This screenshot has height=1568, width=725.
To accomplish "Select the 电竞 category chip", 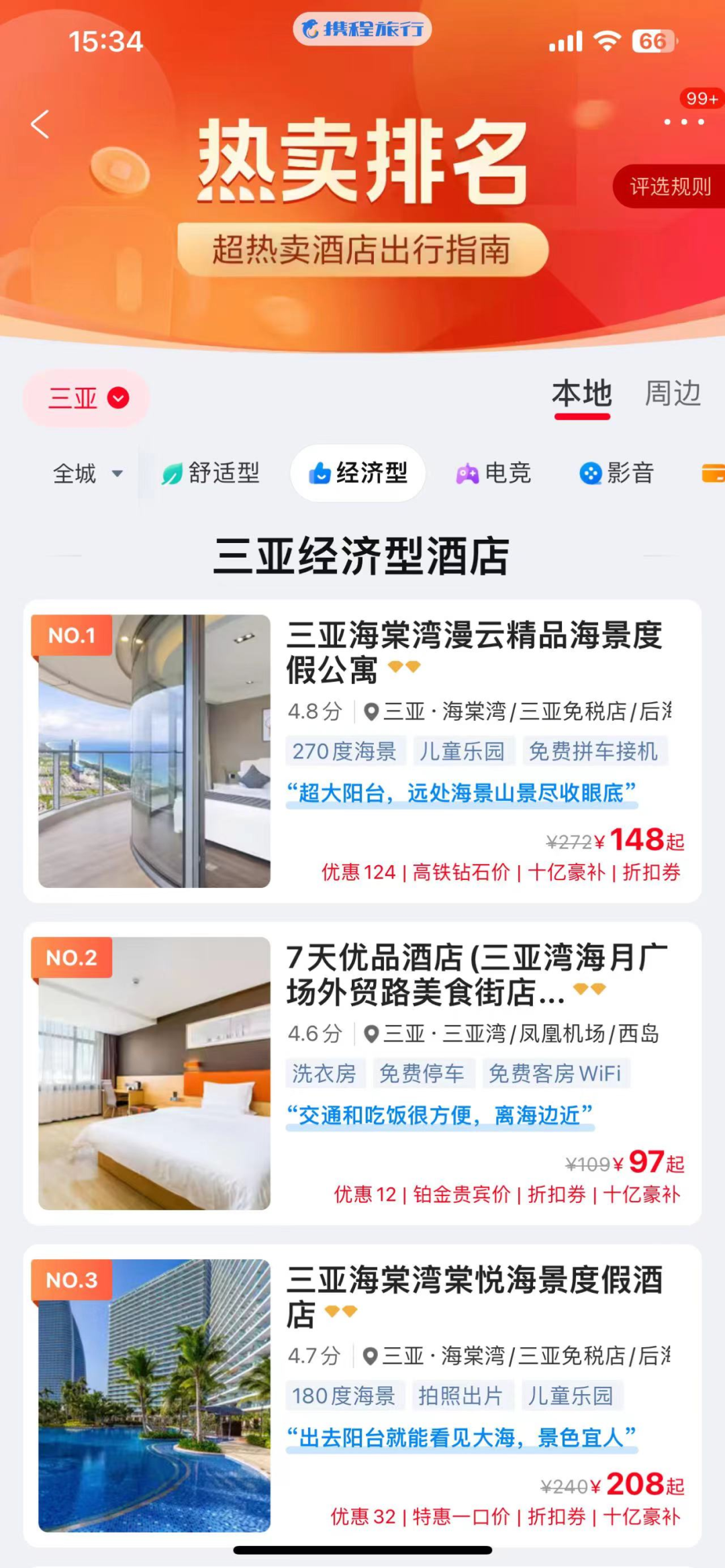I will coord(494,474).
